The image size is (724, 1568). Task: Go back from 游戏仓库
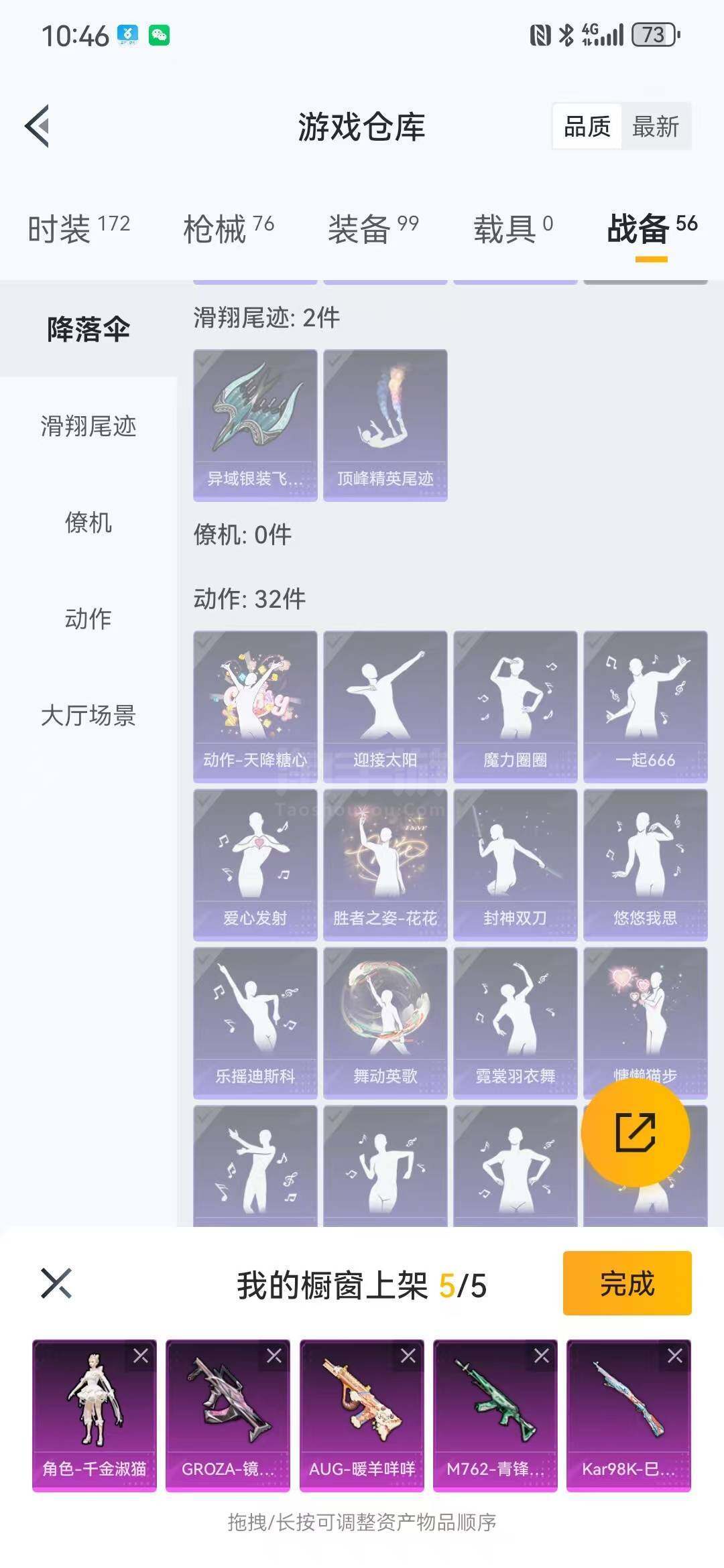pyautogui.click(x=38, y=126)
